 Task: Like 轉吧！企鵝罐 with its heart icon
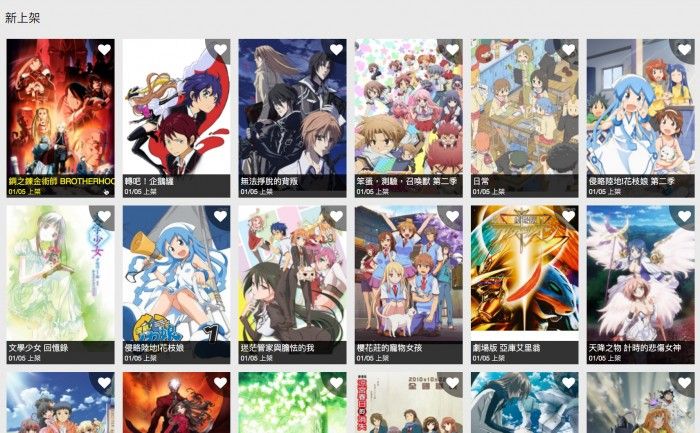[220, 50]
